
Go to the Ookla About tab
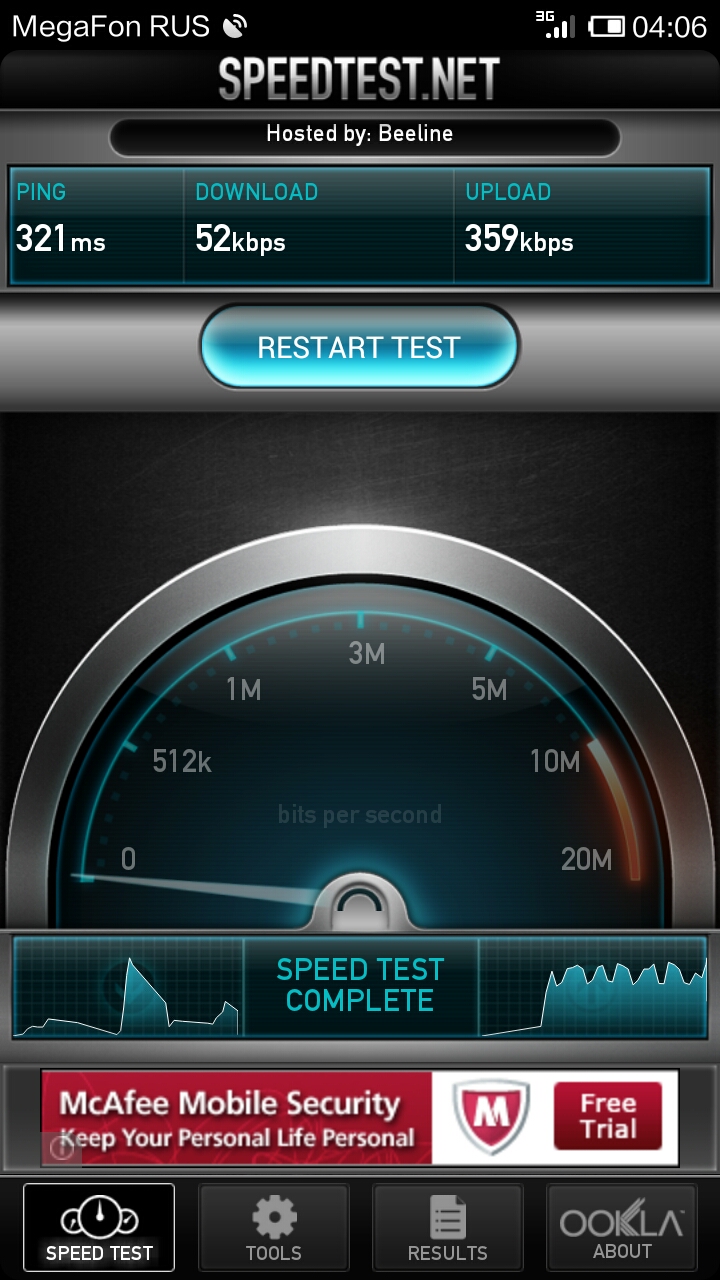[622, 1228]
